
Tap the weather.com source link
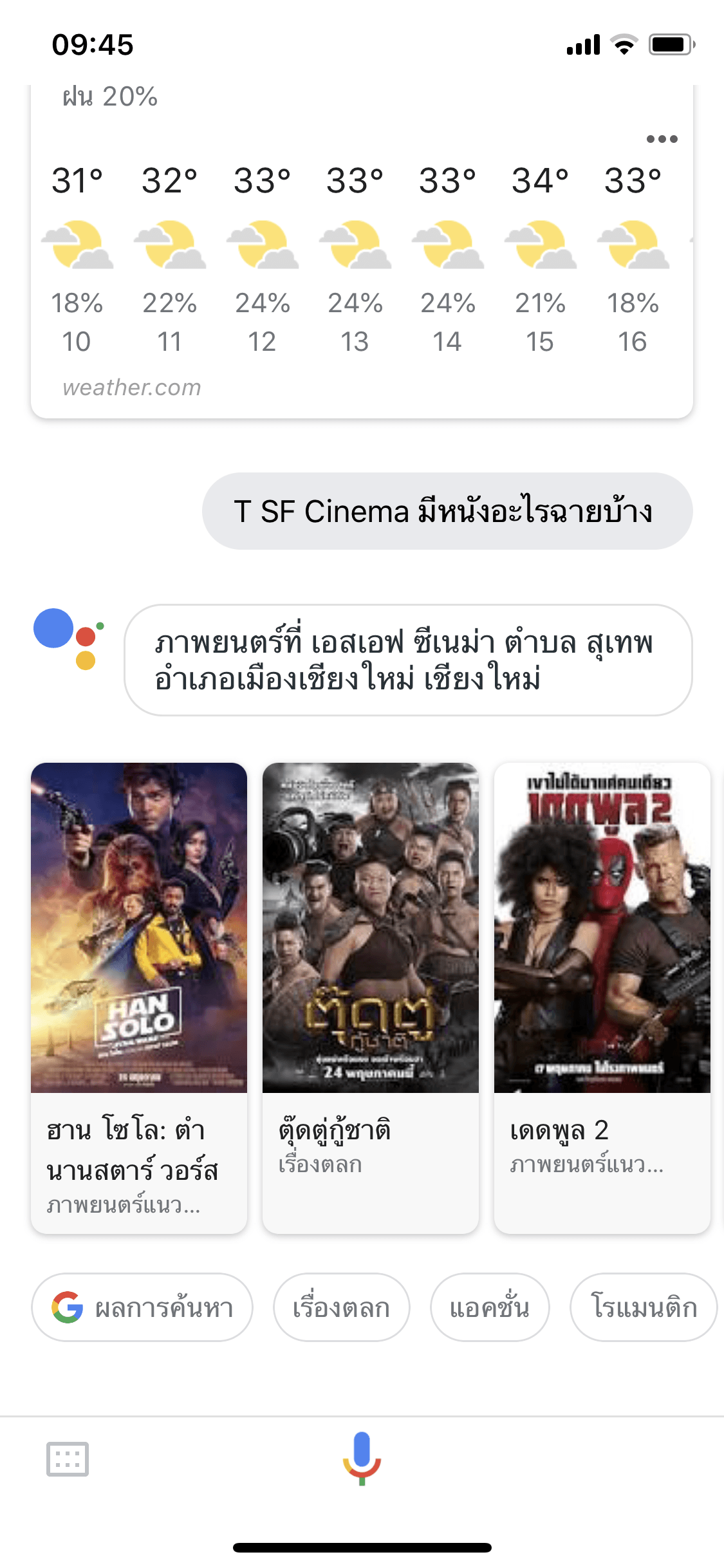pyautogui.click(x=132, y=387)
